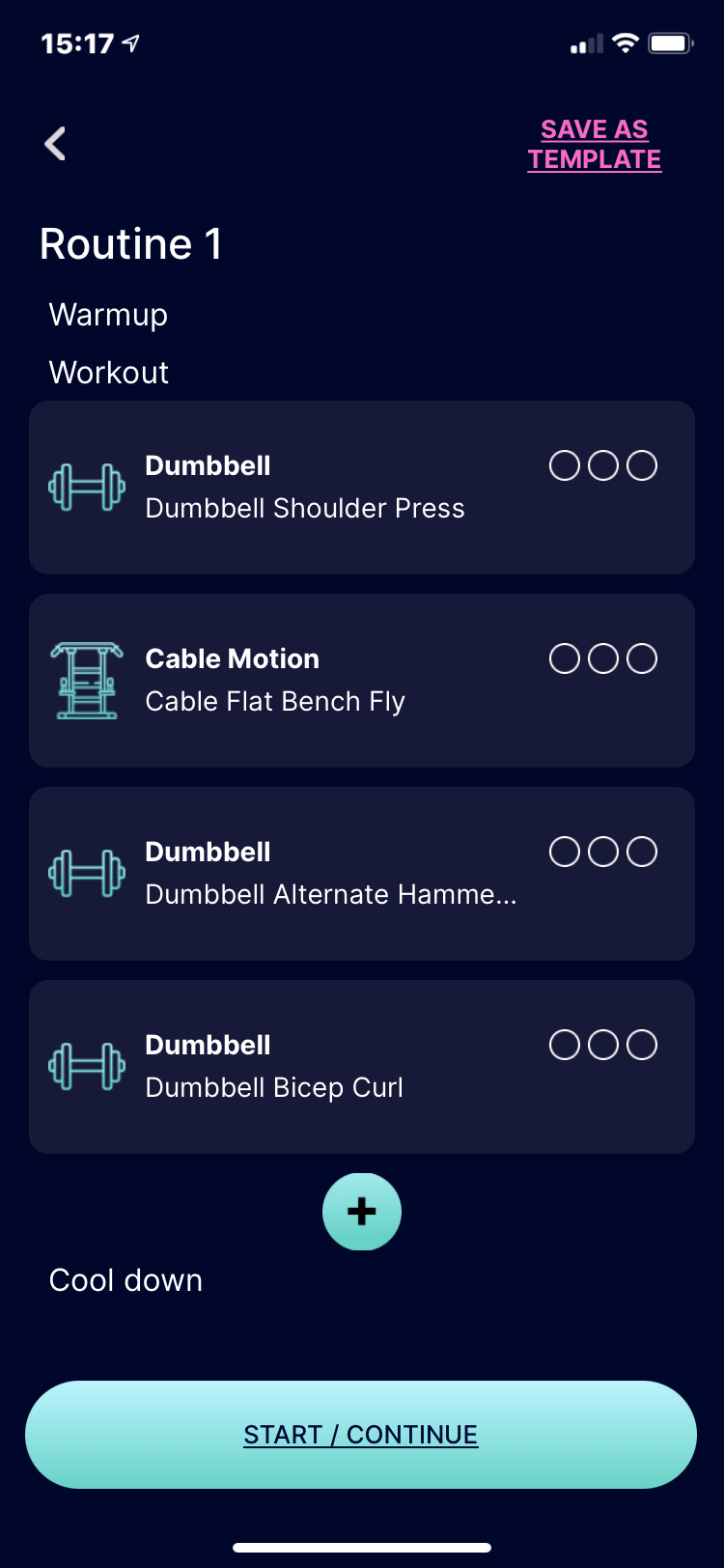This screenshot has height=1568, width=724.
Task: Tap the battery indicator in the status bar
Action: tap(671, 42)
